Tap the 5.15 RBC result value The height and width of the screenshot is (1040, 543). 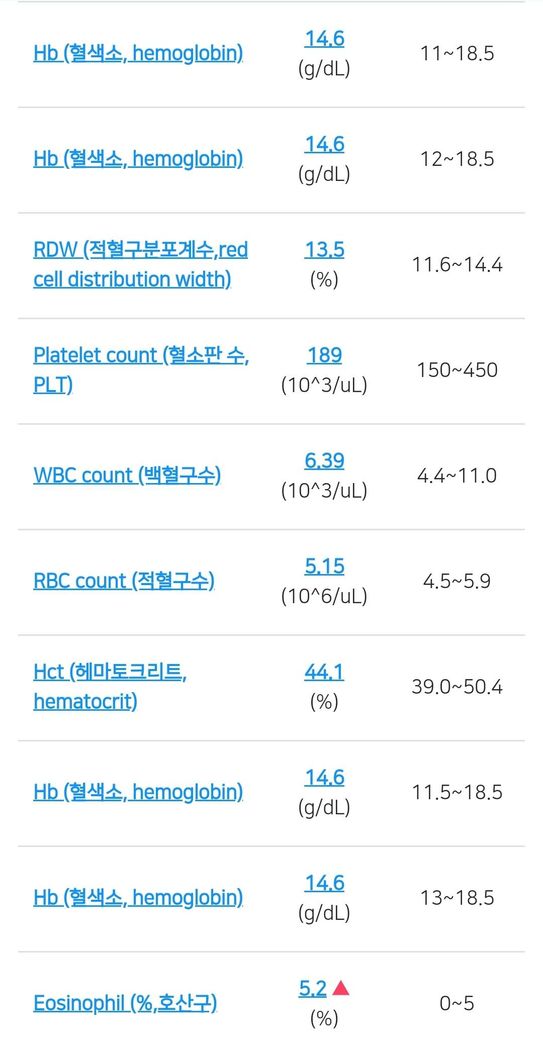(324, 566)
